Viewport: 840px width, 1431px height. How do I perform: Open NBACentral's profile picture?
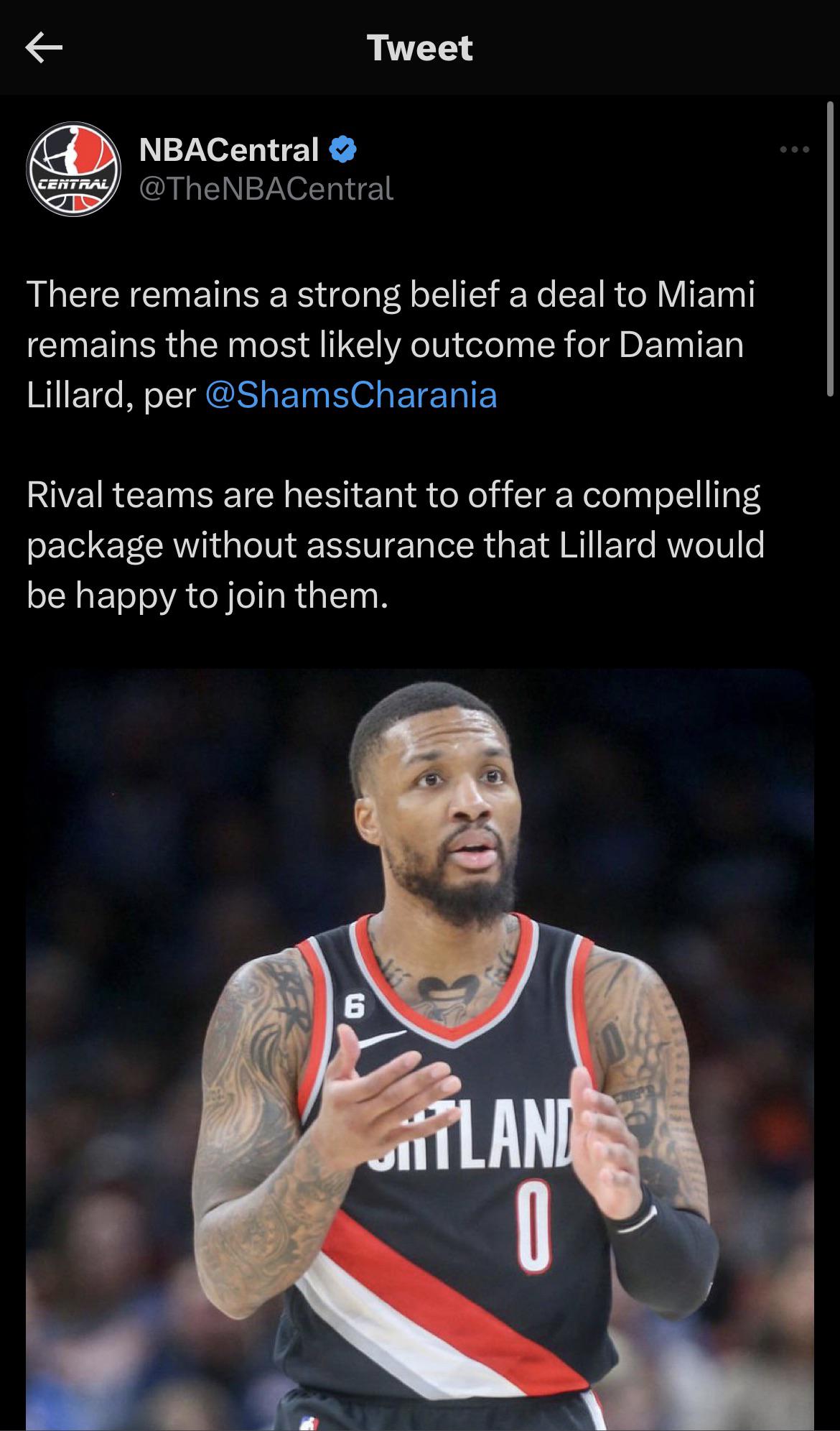(73, 169)
